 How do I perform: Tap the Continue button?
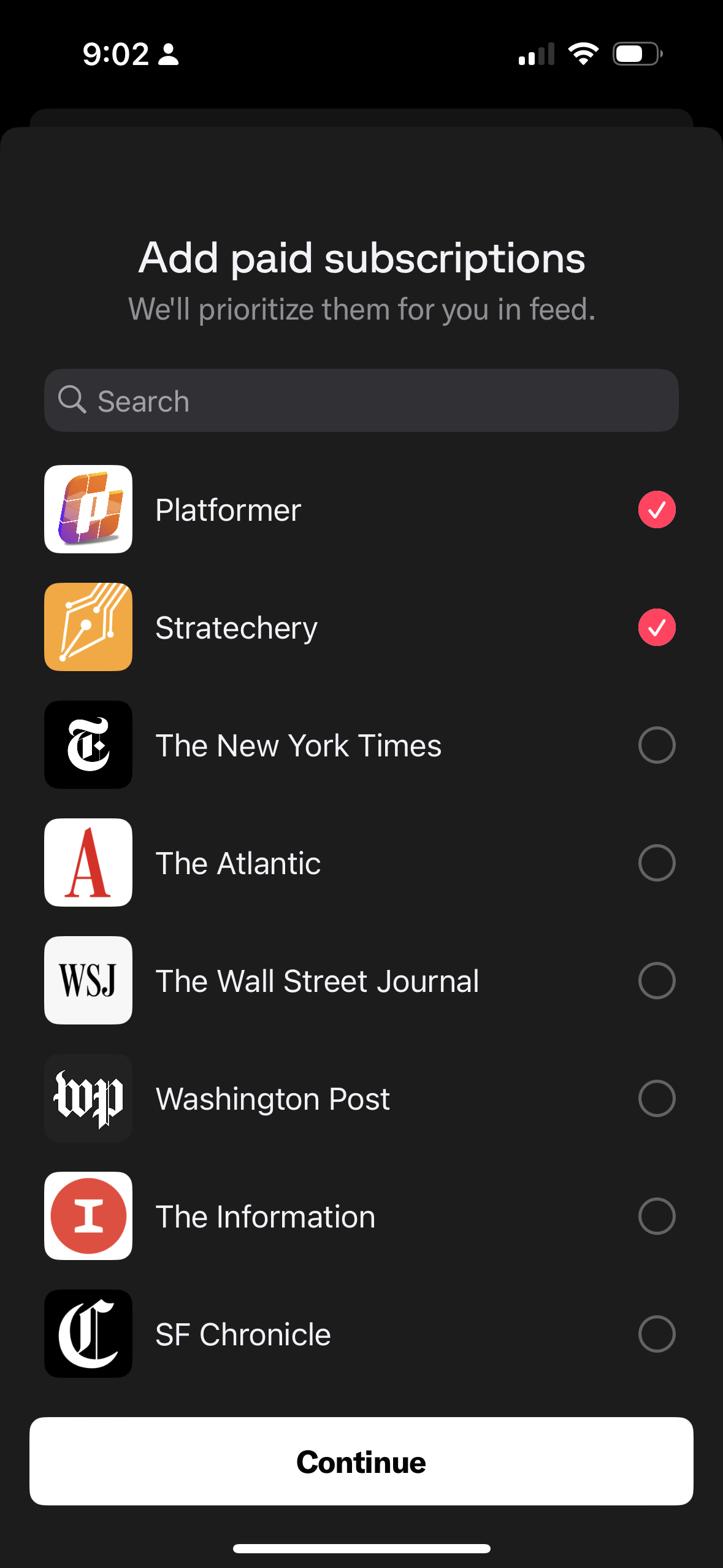[x=361, y=1461]
